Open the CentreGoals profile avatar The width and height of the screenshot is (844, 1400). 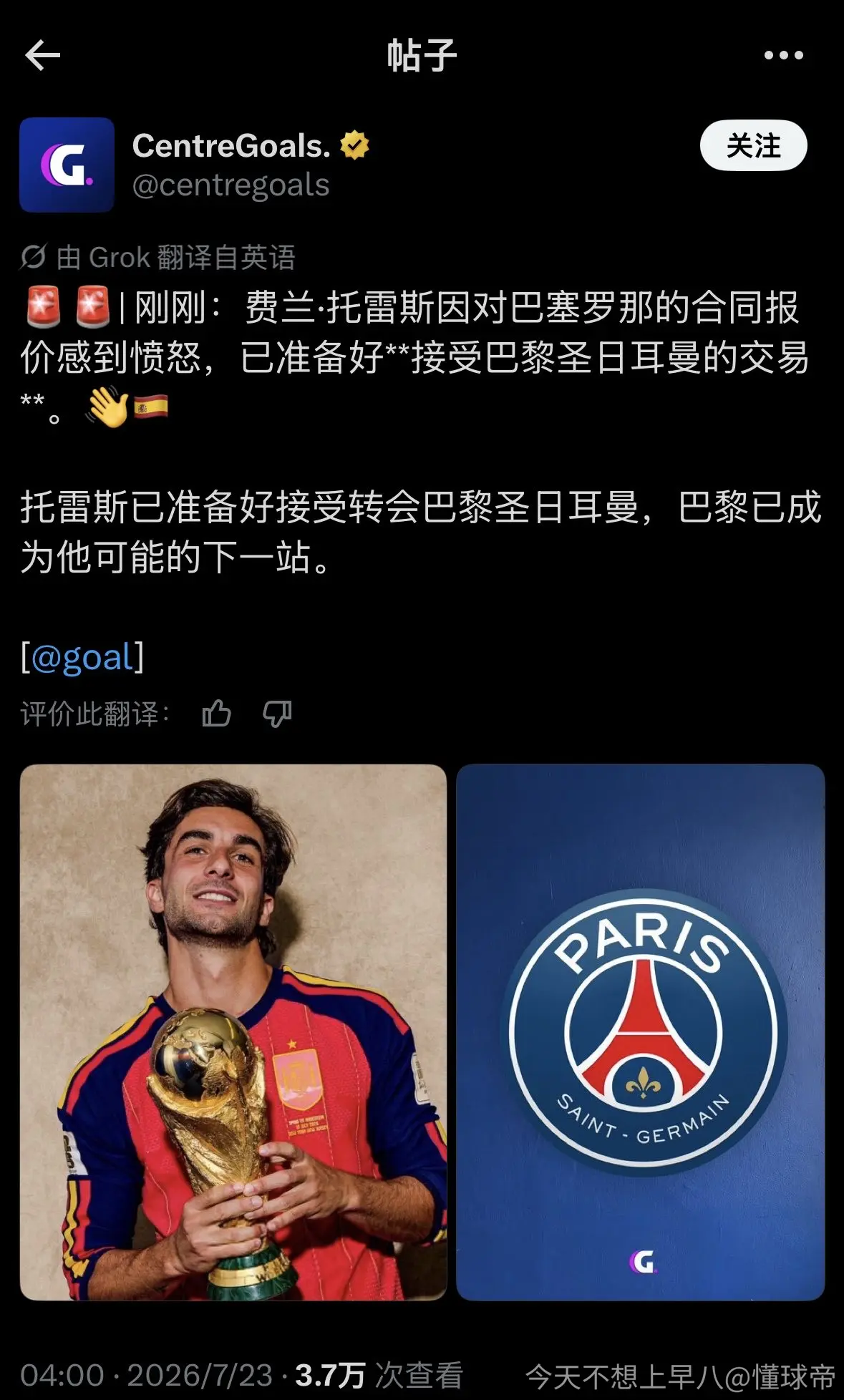tap(67, 165)
